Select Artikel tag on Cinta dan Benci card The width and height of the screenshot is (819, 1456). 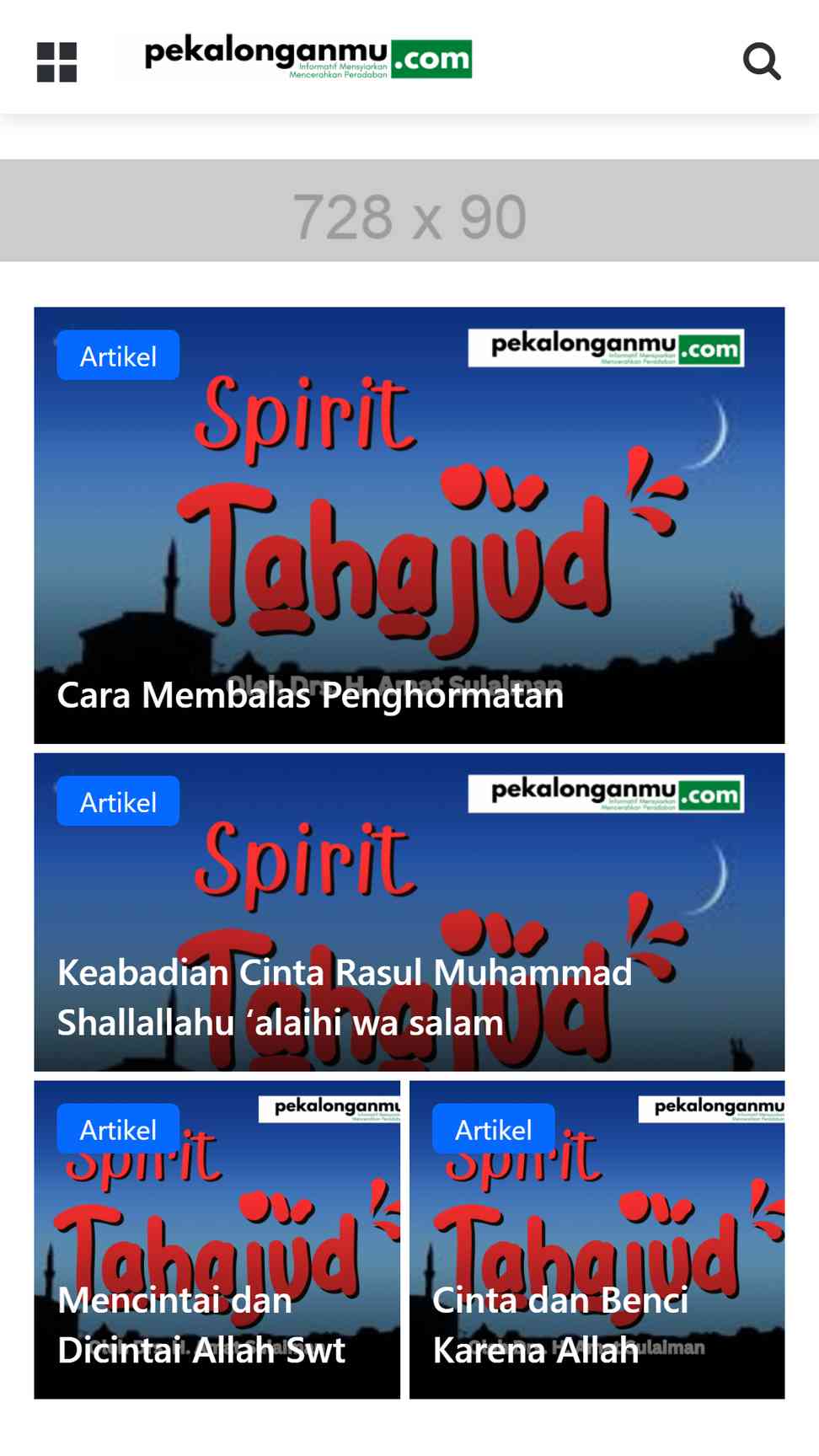[x=494, y=1129]
